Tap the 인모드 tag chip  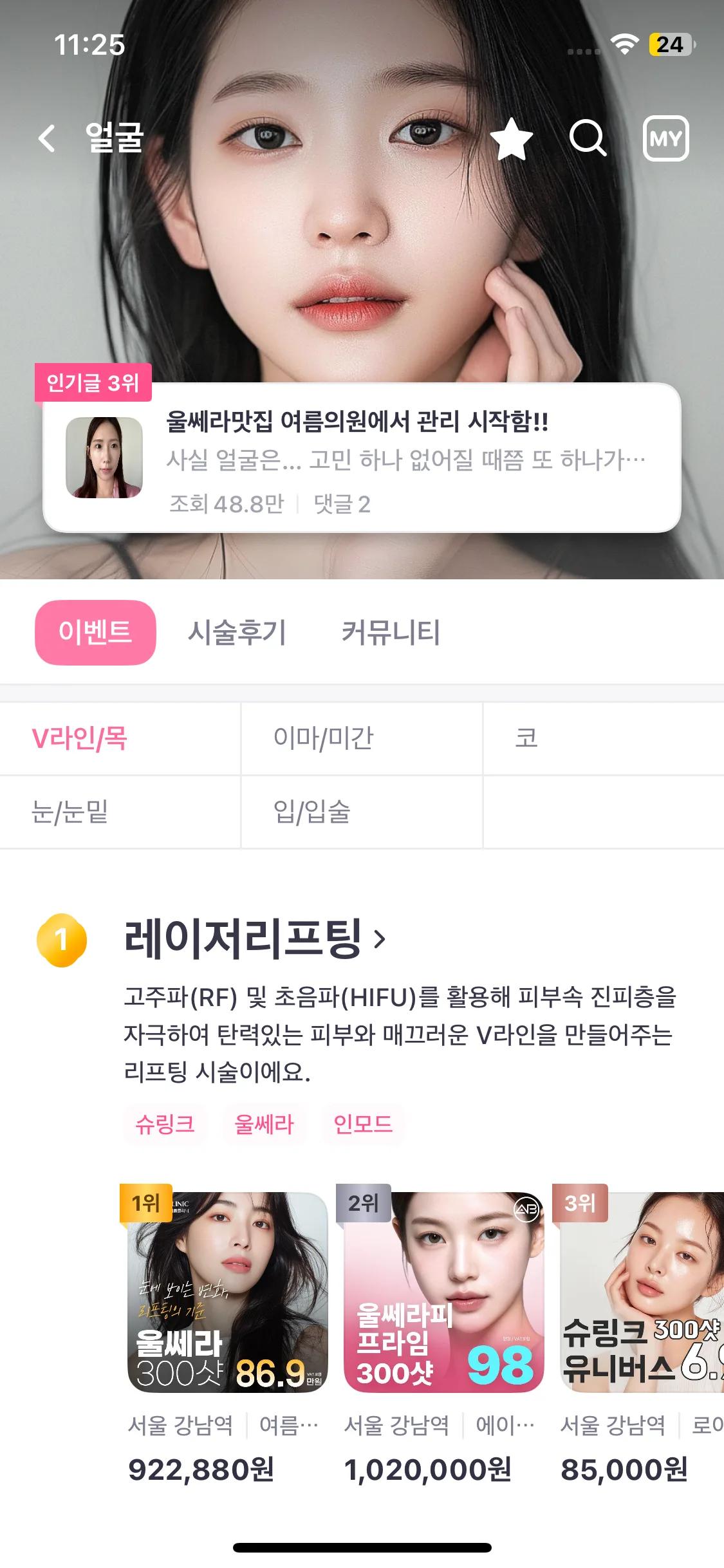pyautogui.click(x=363, y=1125)
